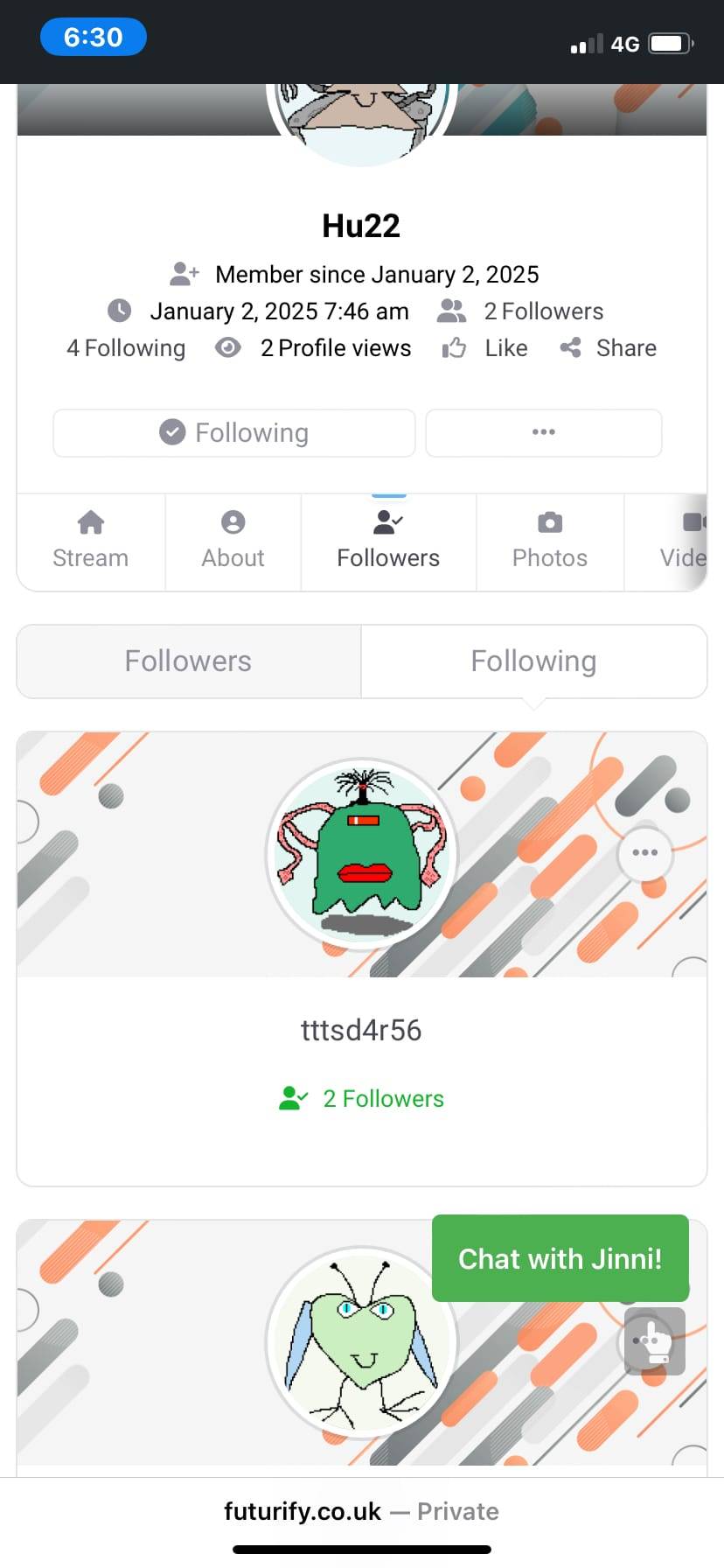Screen dimensions: 724x1568
Task: Start Chat with Jinni
Action: pyautogui.click(x=560, y=1258)
